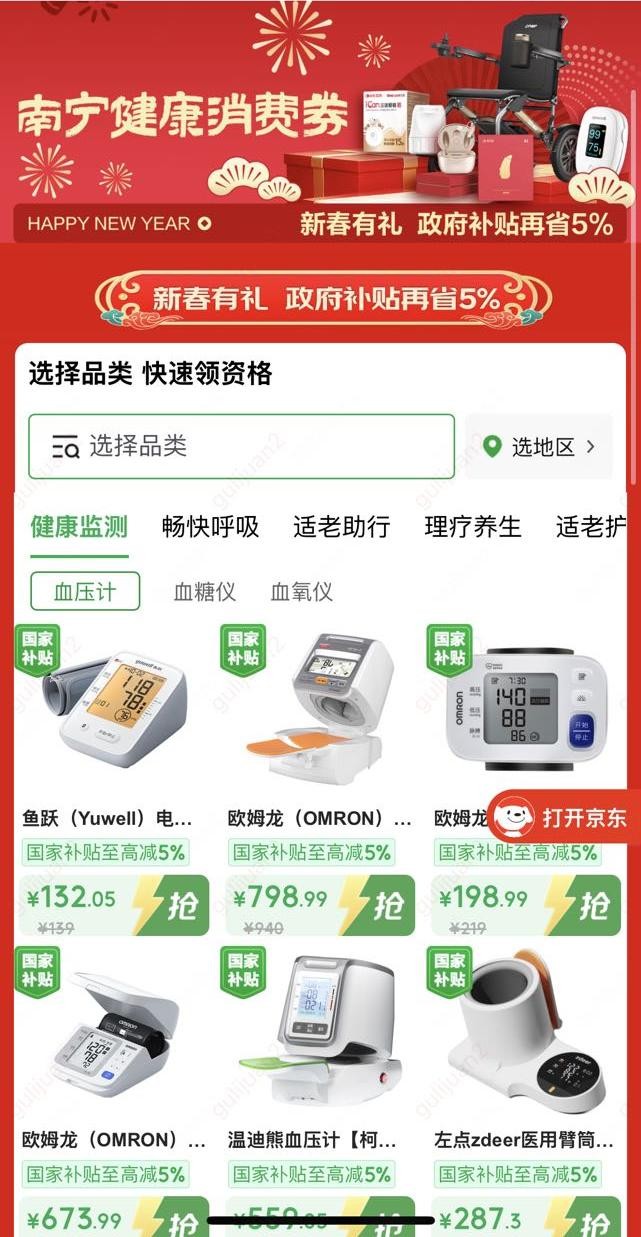Viewport: 641px width, 1237px height.
Task: Switch to the 健康监测 tab
Action: coord(79,527)
